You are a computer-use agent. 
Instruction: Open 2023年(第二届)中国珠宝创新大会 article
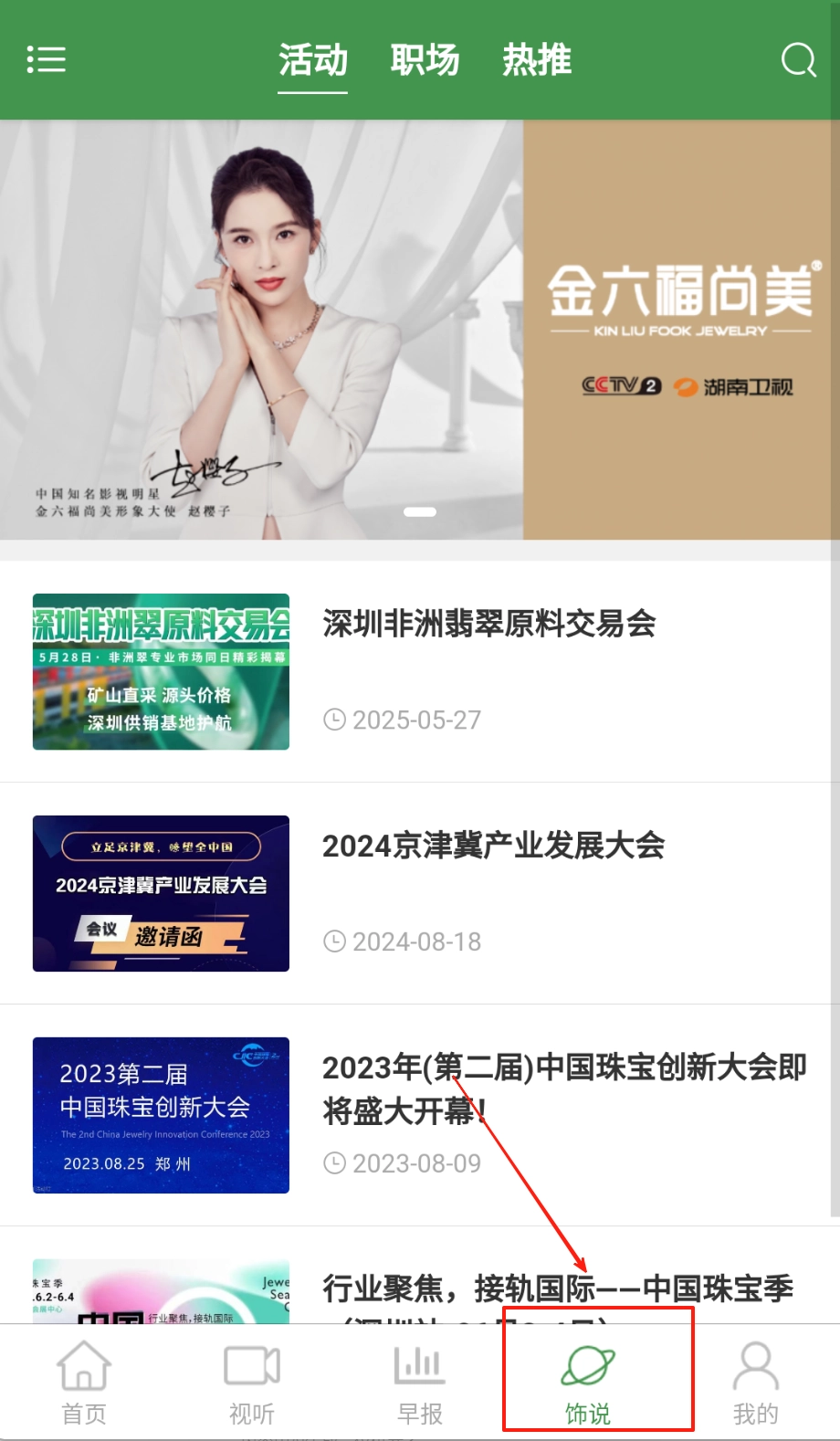(564, 1089)
